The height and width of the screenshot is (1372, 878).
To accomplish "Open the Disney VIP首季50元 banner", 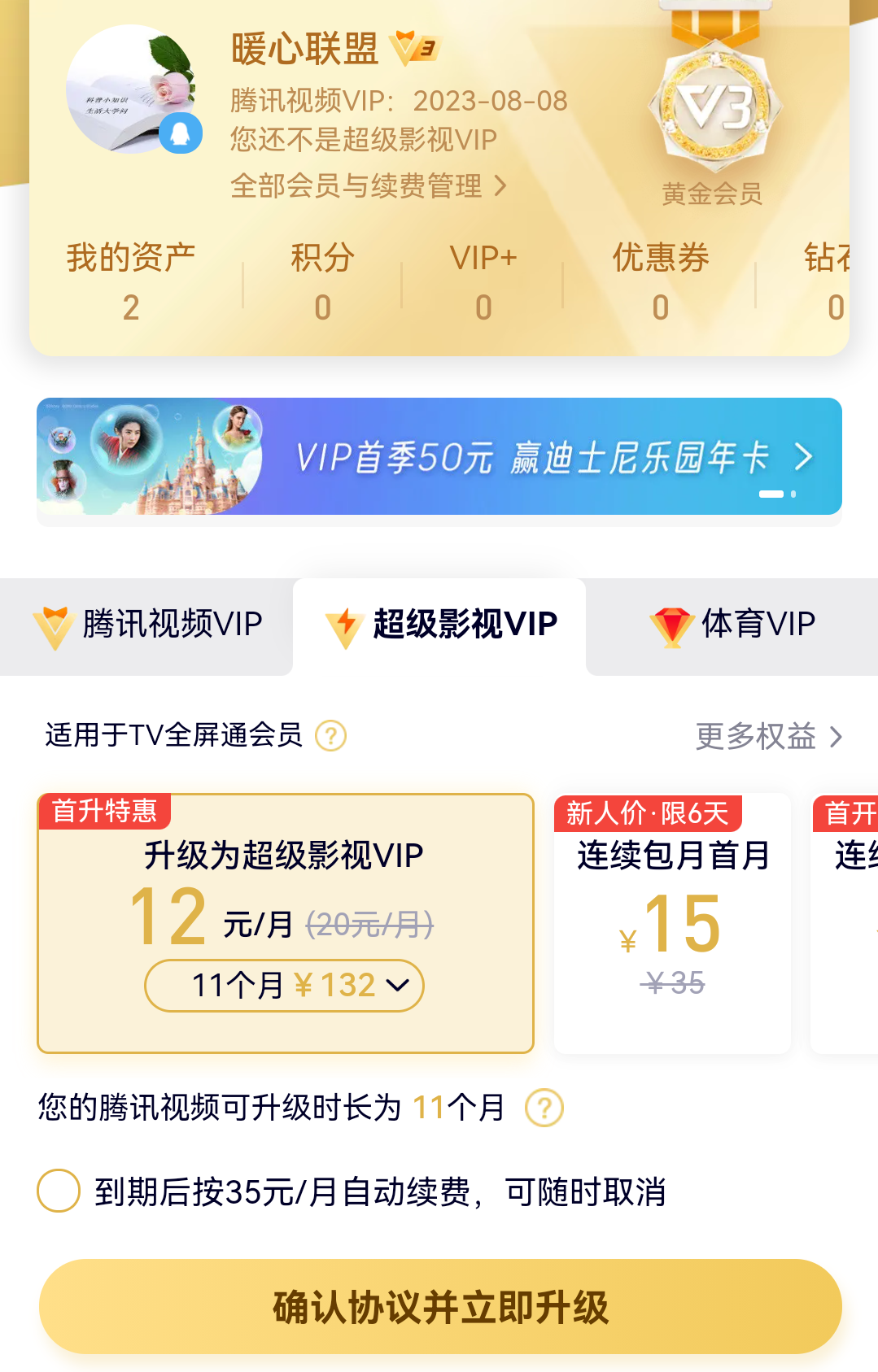I will click(x=439, y=457).
